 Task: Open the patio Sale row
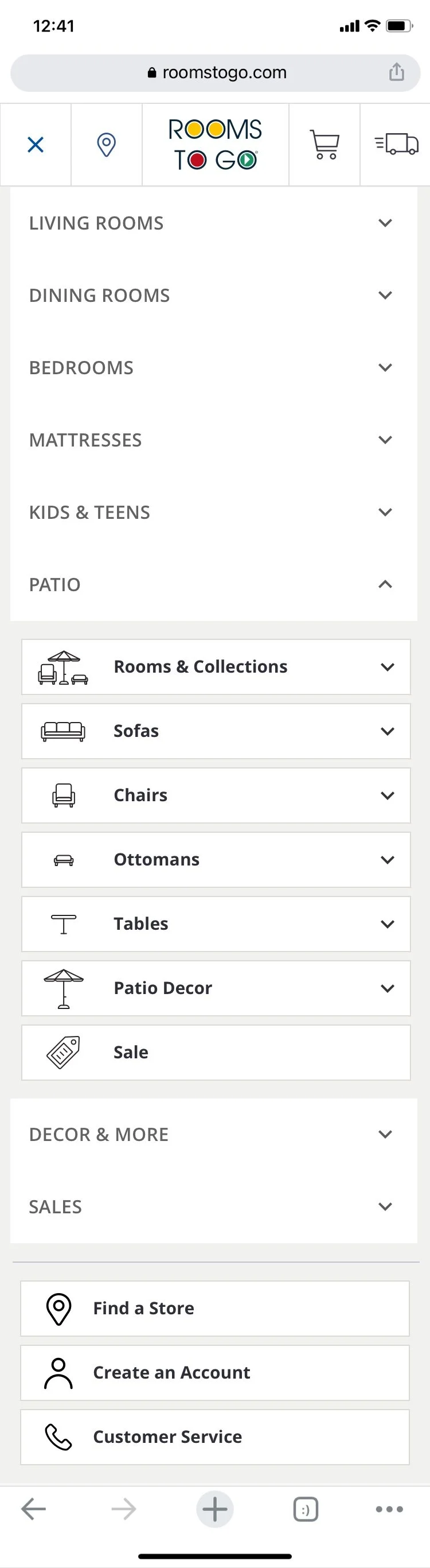216,1053
